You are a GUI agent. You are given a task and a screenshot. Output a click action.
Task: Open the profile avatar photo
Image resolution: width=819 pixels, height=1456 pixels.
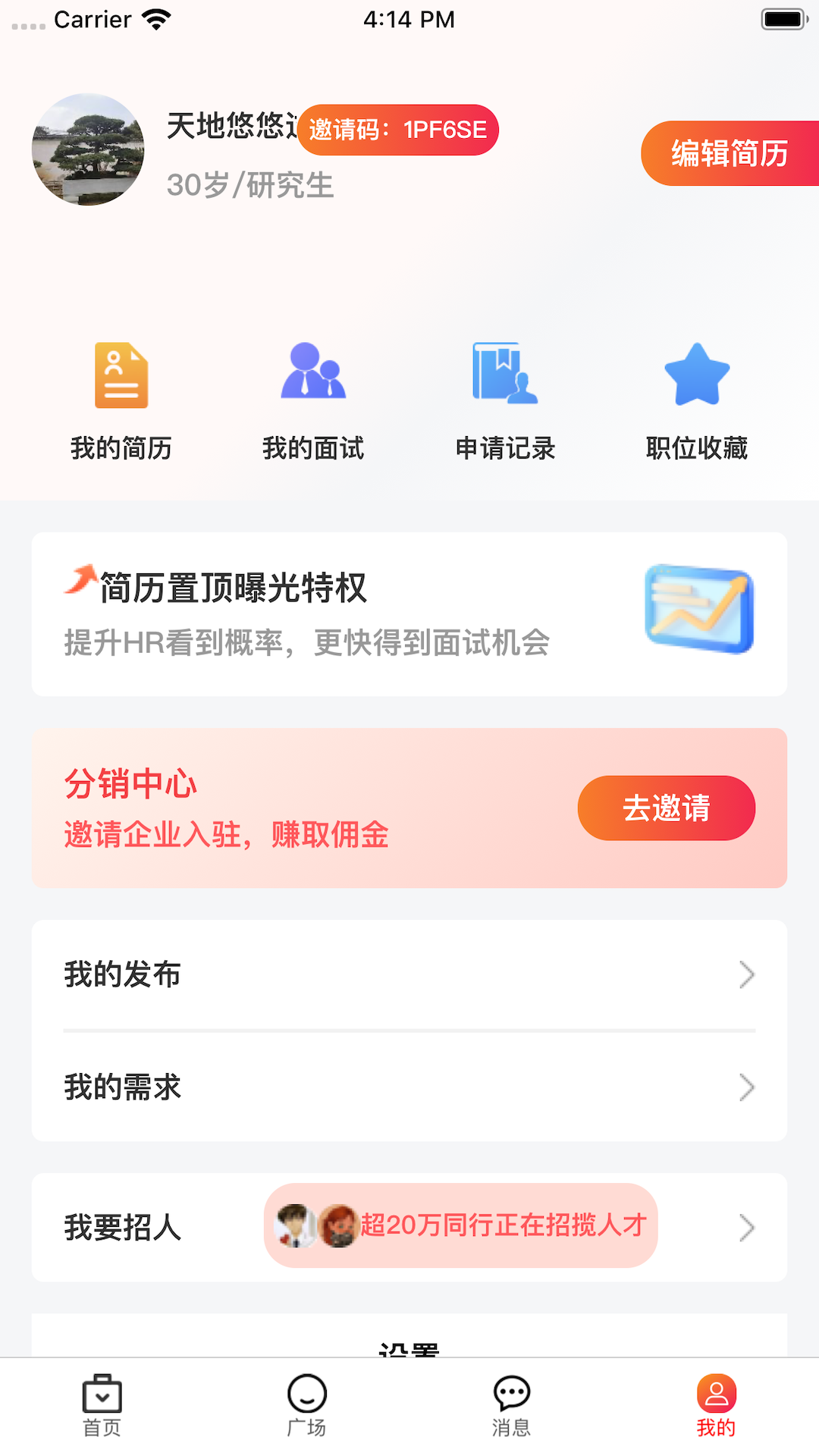click(88, 149)
